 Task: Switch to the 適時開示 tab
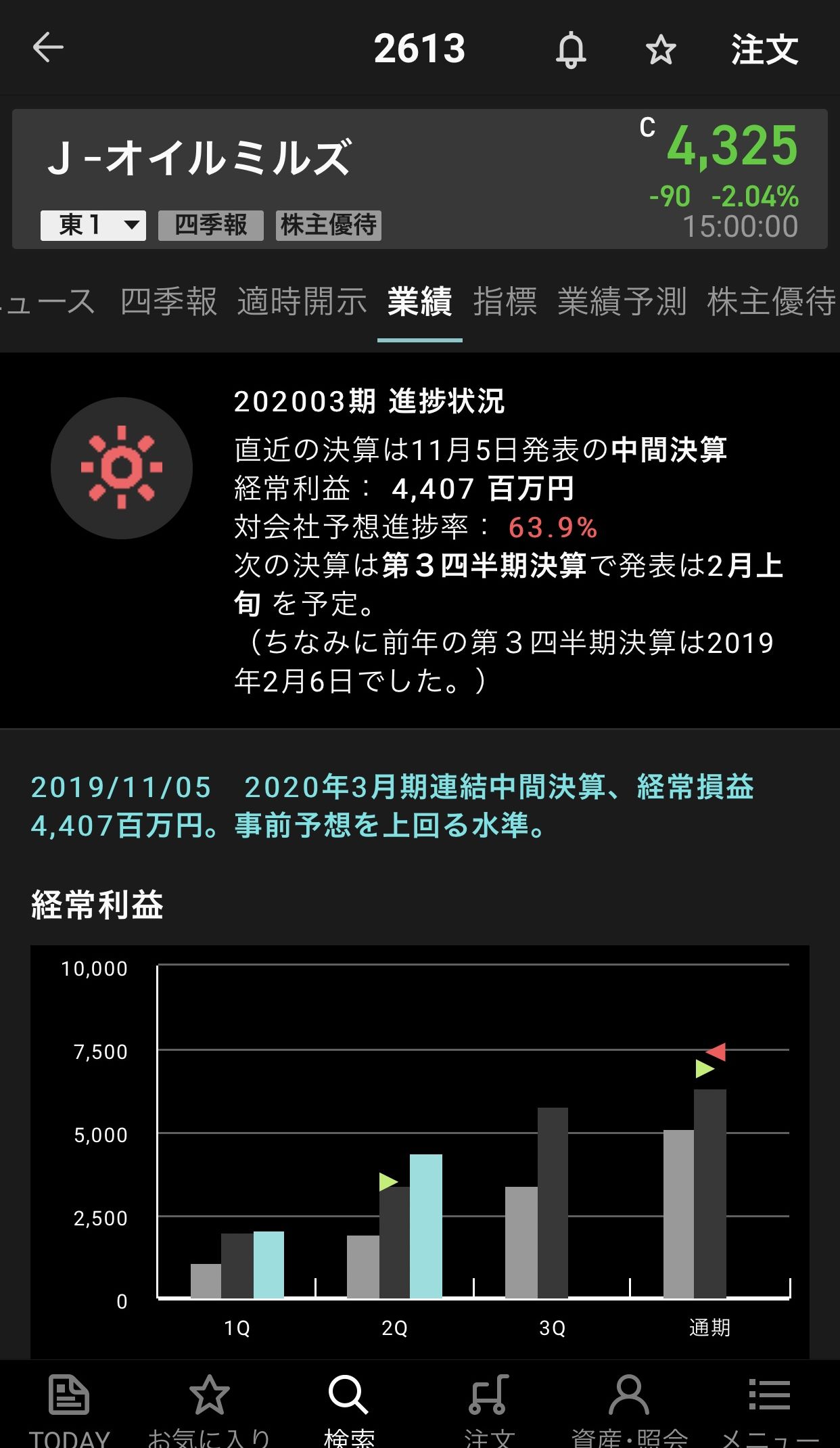pos(302,302)
